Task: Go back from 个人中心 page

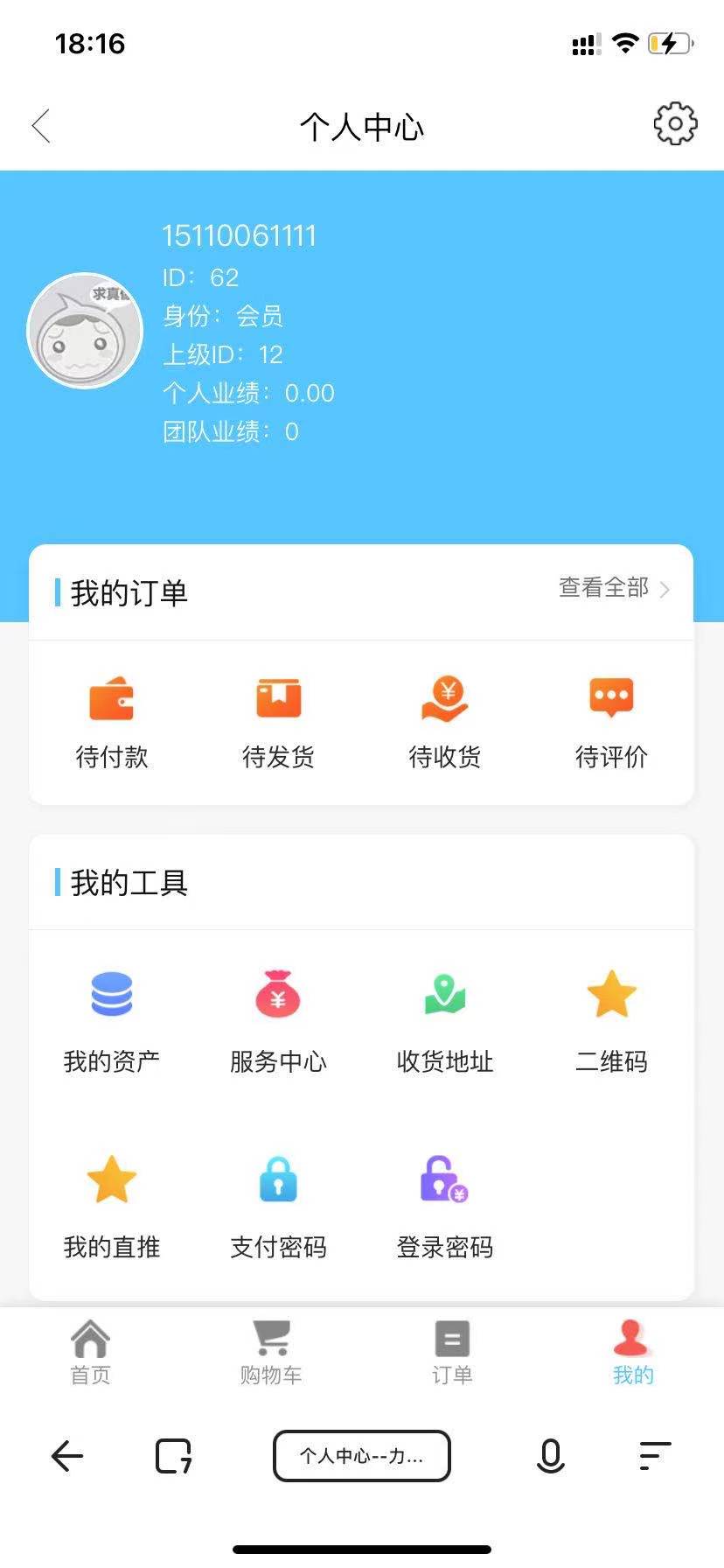Action: click(41, 126)
